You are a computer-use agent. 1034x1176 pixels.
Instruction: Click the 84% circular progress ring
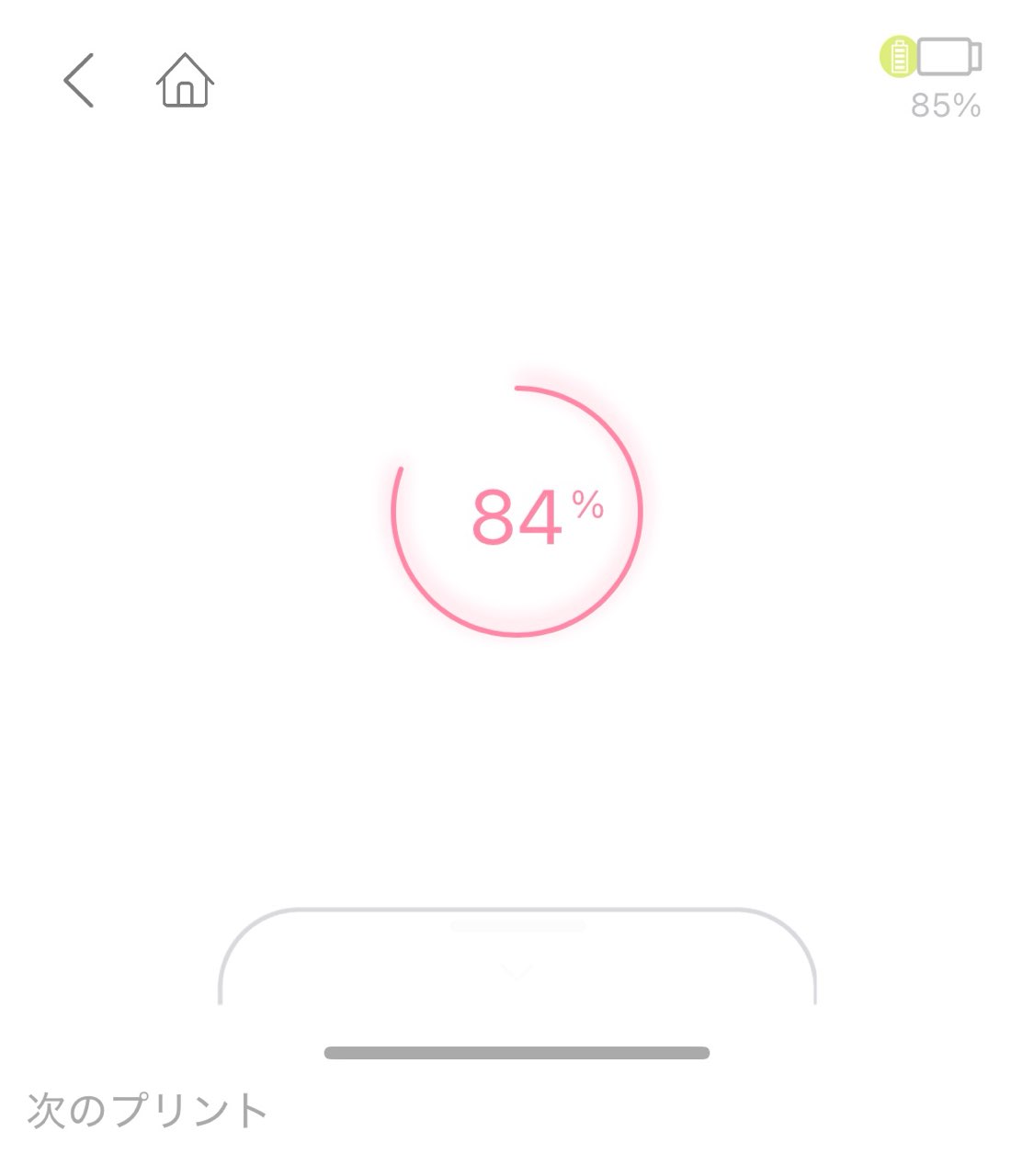(517, 512)
